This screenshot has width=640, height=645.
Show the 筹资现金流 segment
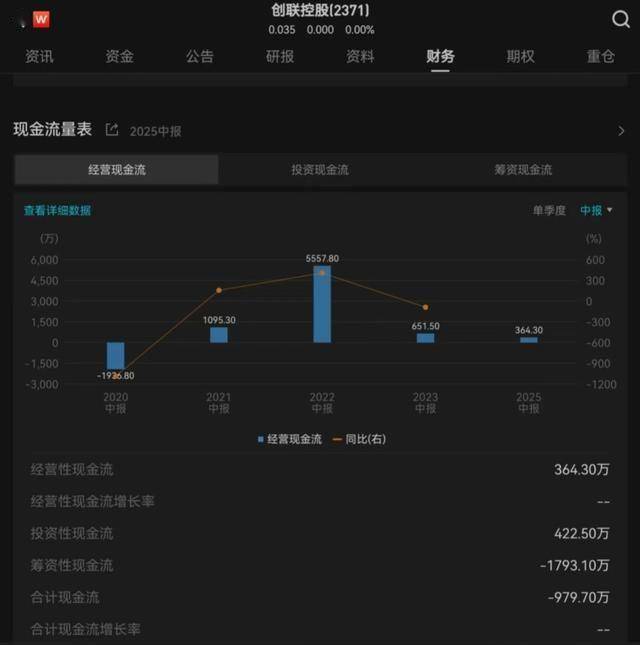[x=522, y=170]
